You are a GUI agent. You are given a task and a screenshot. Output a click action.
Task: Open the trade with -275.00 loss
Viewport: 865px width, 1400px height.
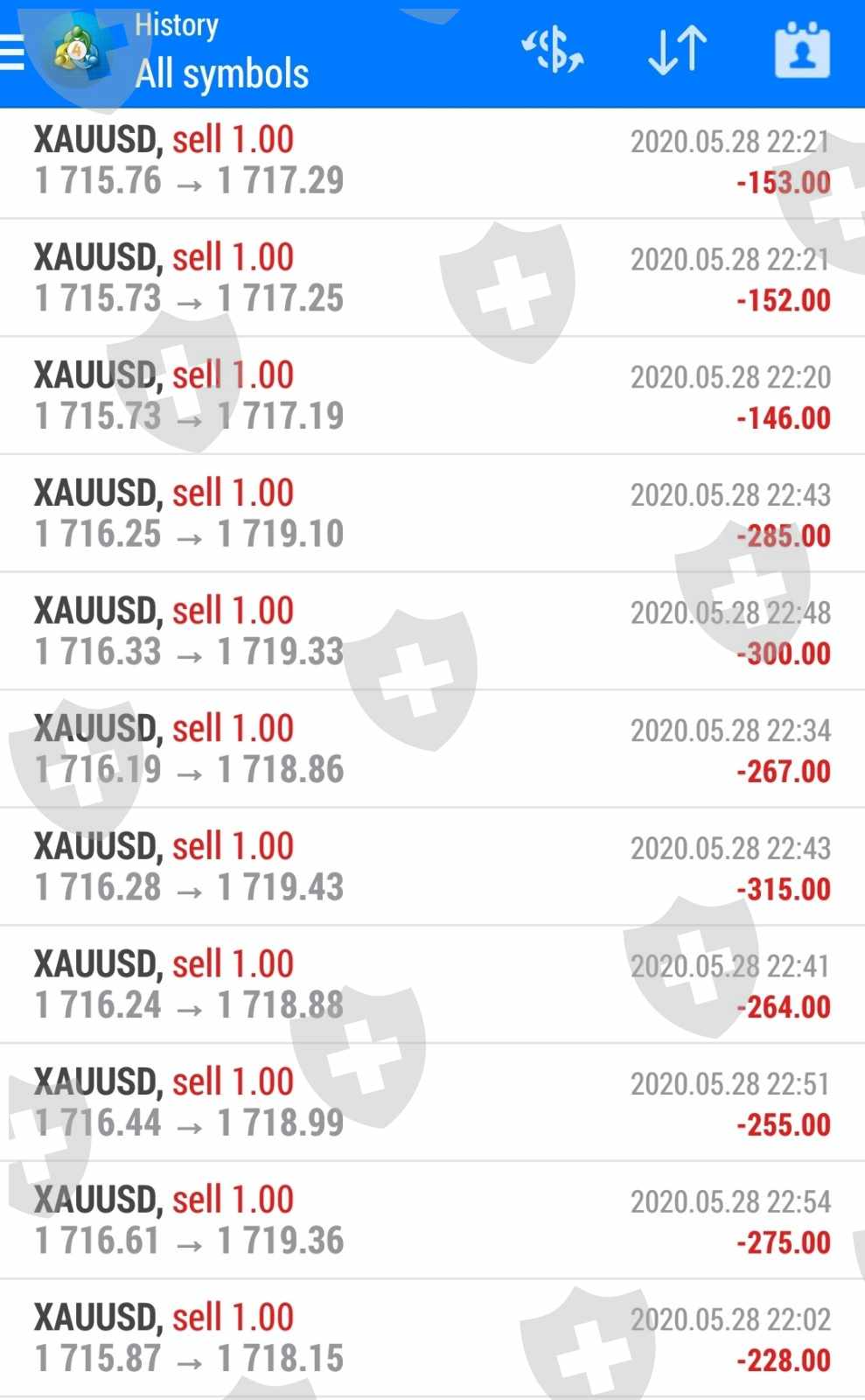tap(432, 1221)
